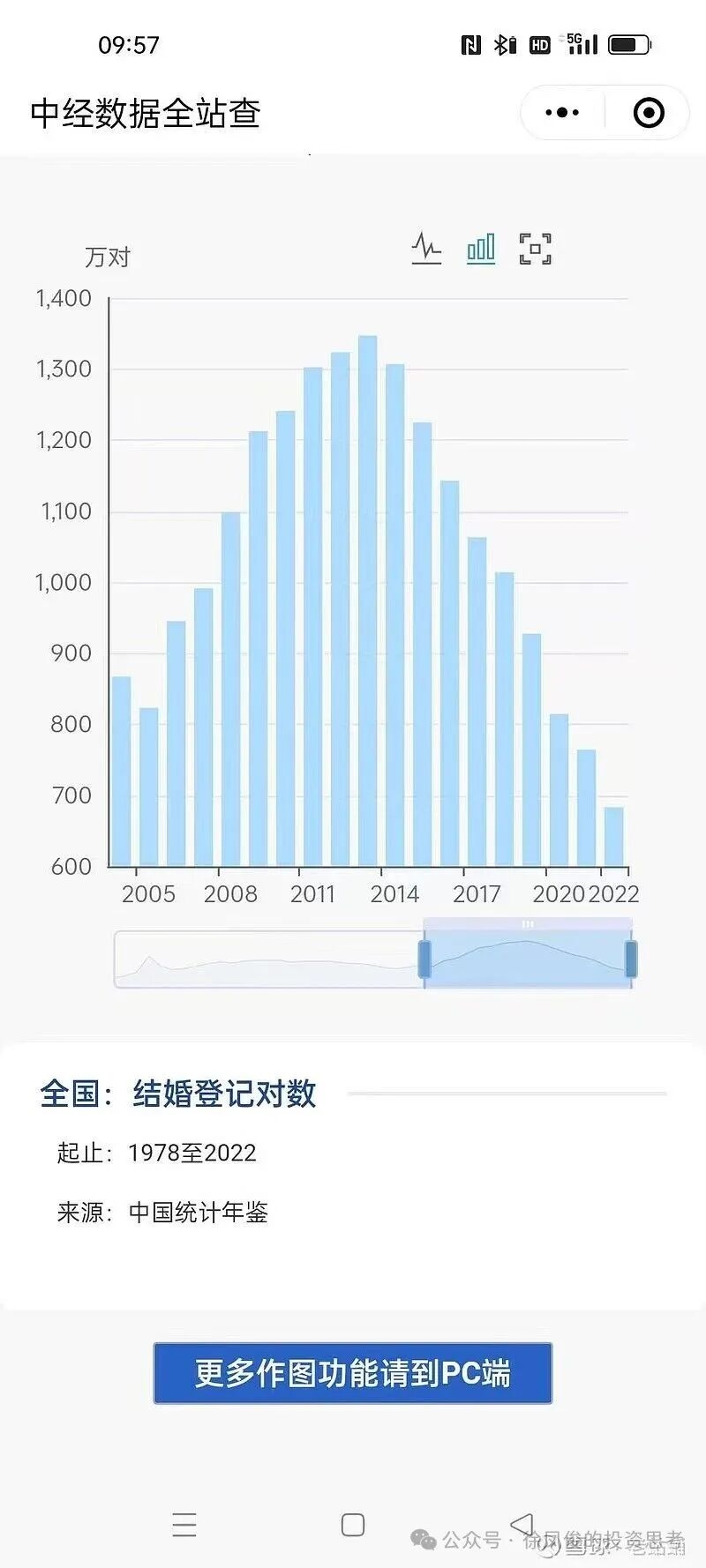Switch the chart to line view

click(x=426, y=249)
